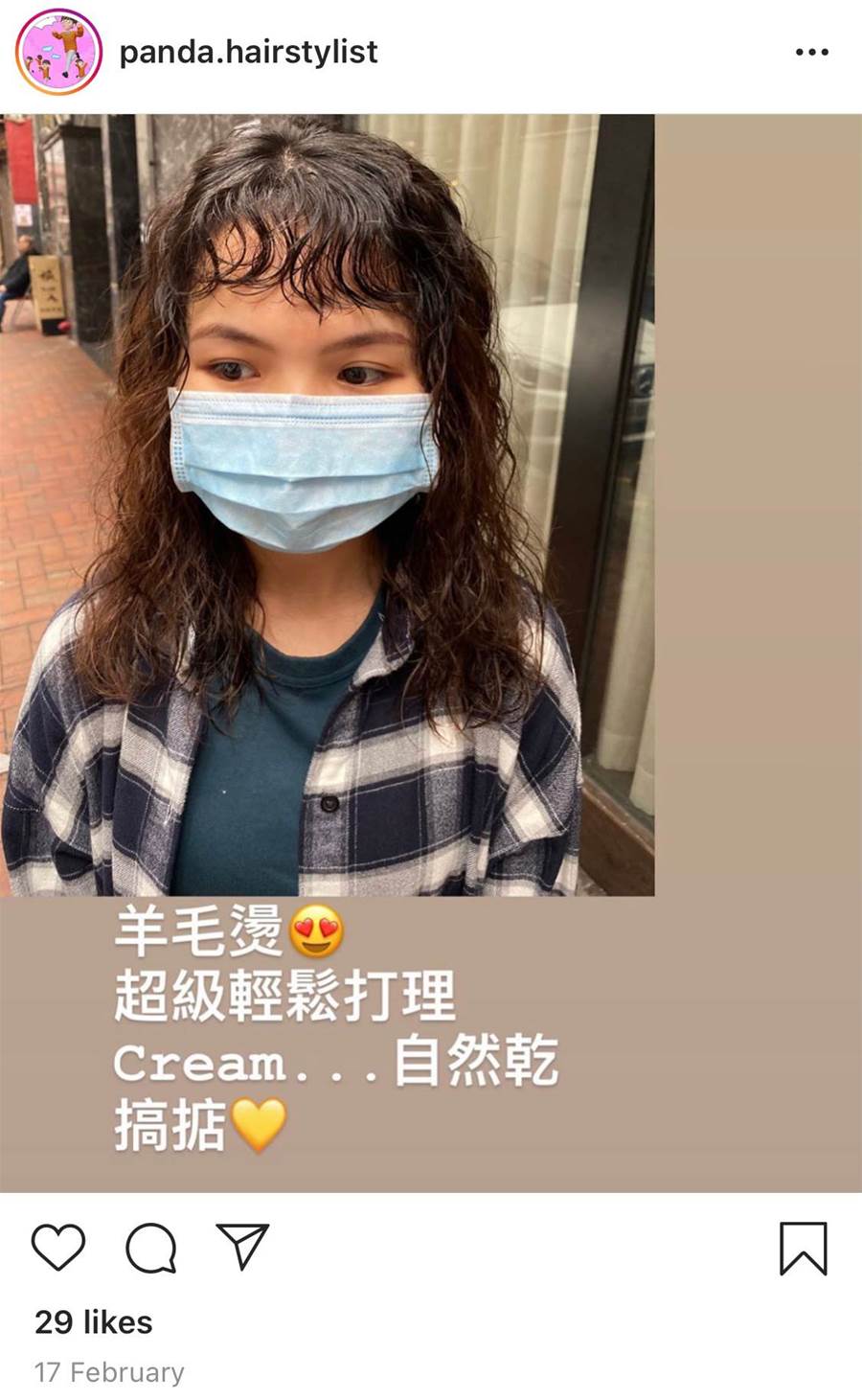Open the post's three-dot options menu
Screen dimensions: 862x1400
(x=811, y=53)
